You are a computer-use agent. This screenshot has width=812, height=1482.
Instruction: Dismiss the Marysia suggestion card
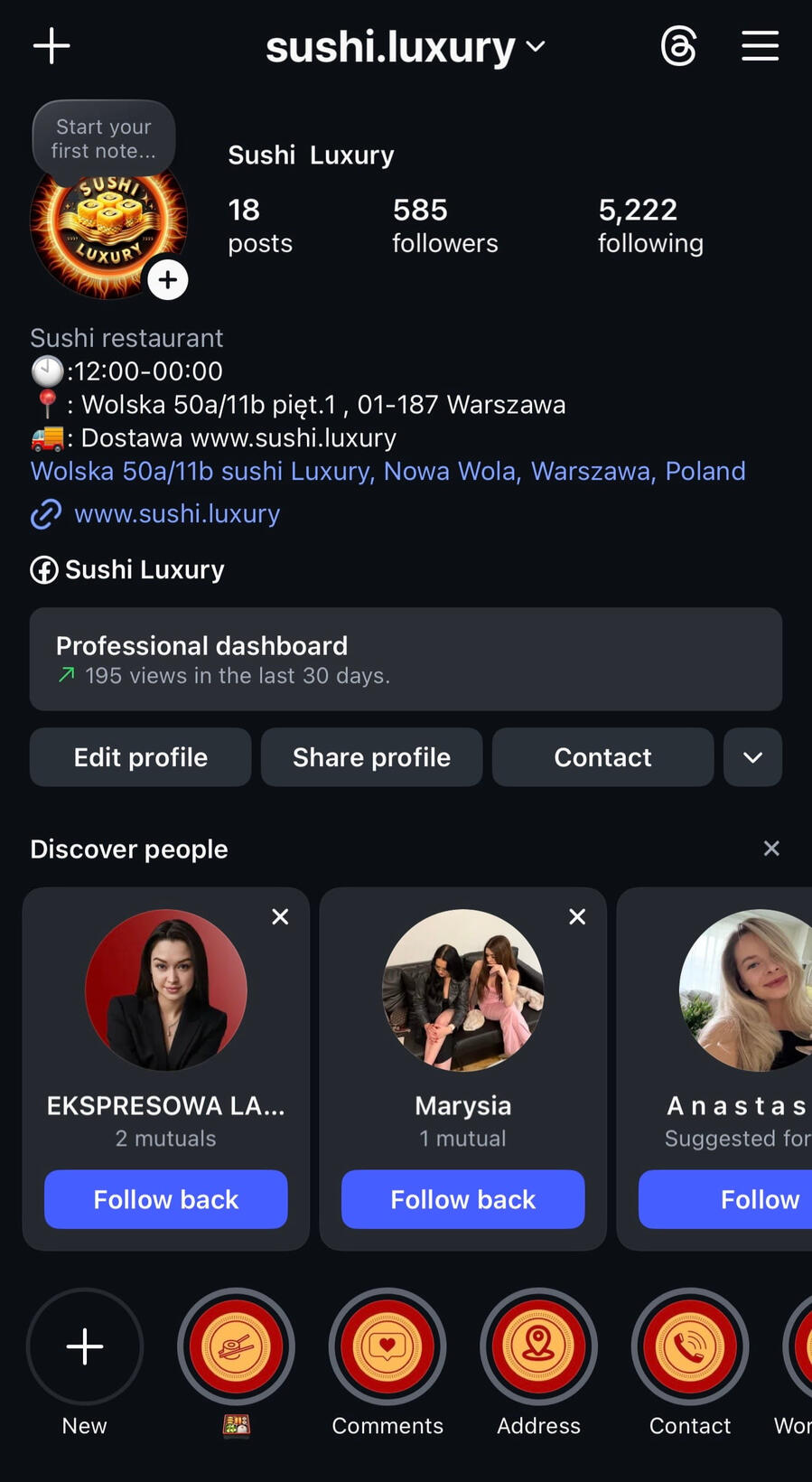click(x=577, y=916)
